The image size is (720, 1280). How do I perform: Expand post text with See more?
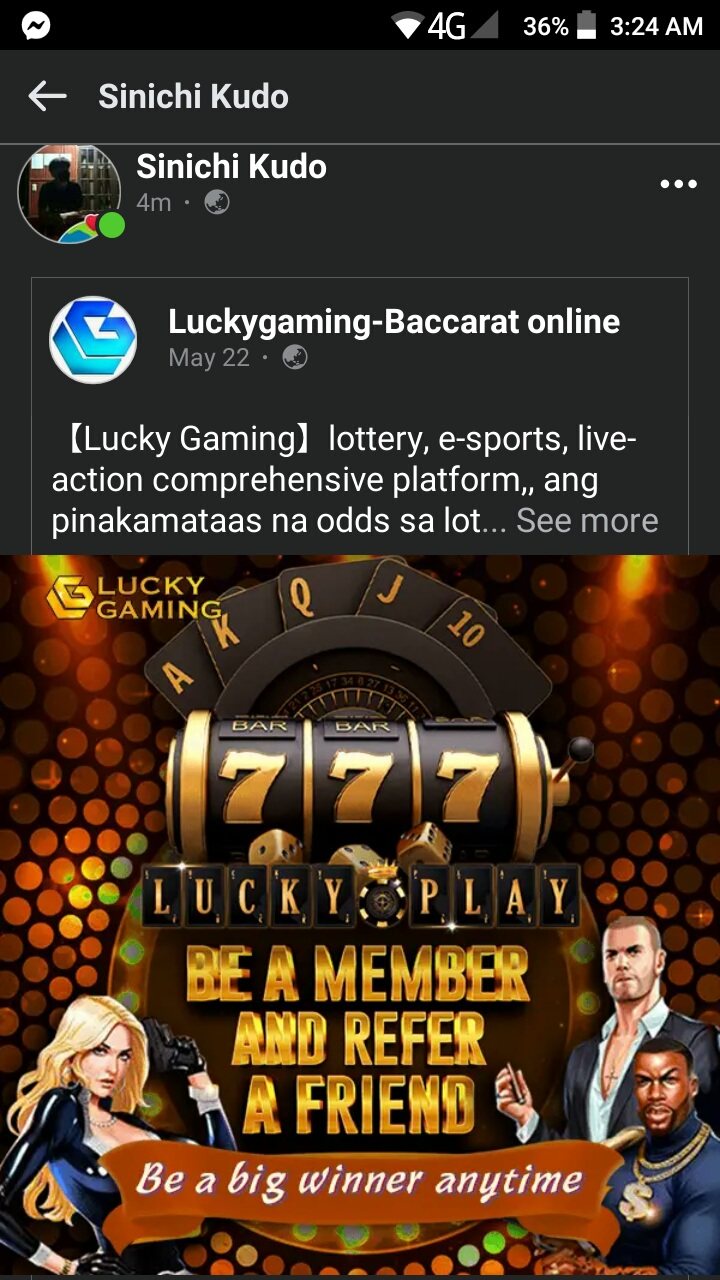point(587,520)
